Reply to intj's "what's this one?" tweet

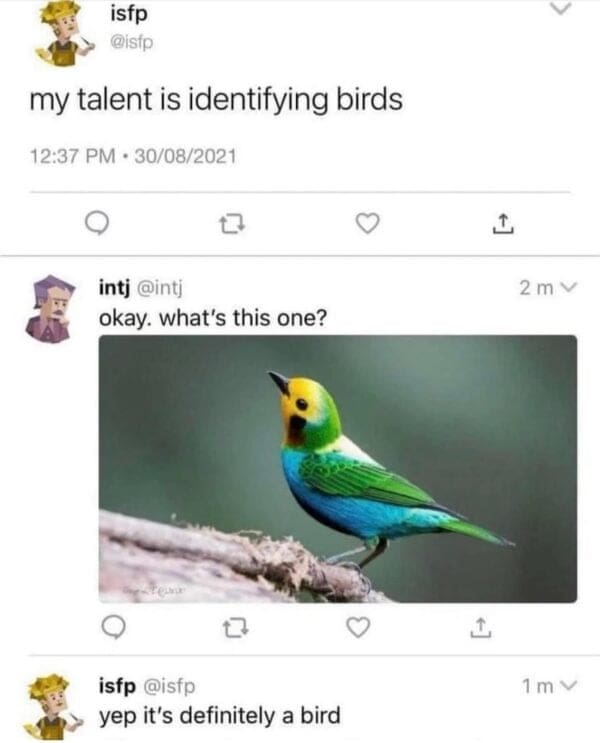point(116,627)
